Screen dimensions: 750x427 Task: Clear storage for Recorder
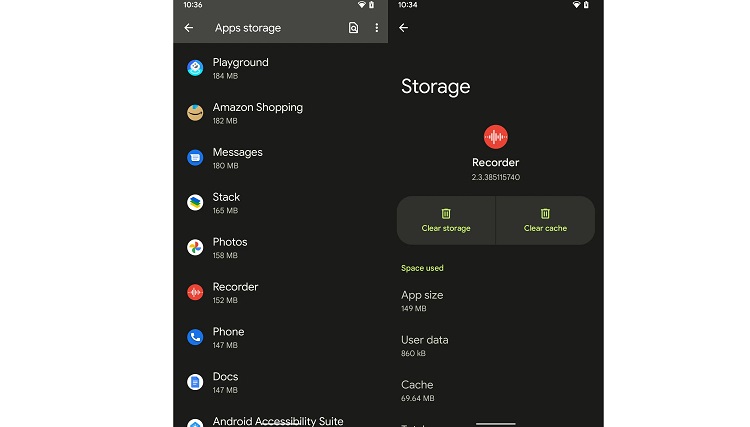point(446,220)
